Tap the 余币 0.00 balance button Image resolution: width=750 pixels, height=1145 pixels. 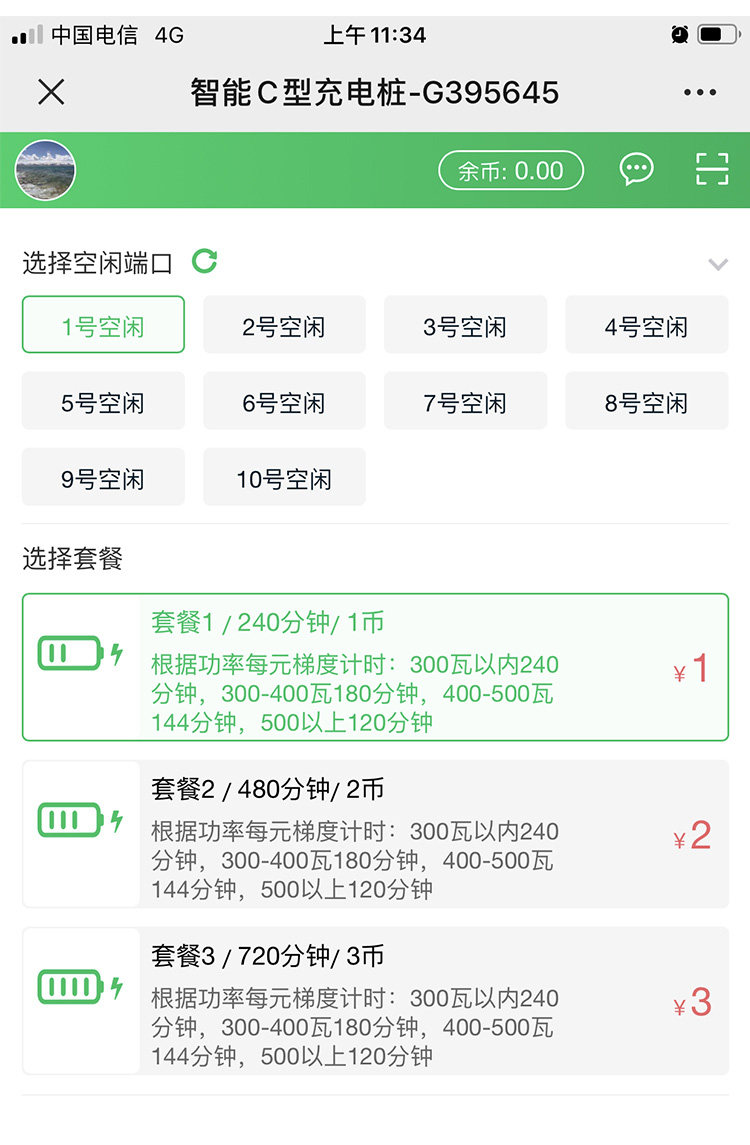510,170
